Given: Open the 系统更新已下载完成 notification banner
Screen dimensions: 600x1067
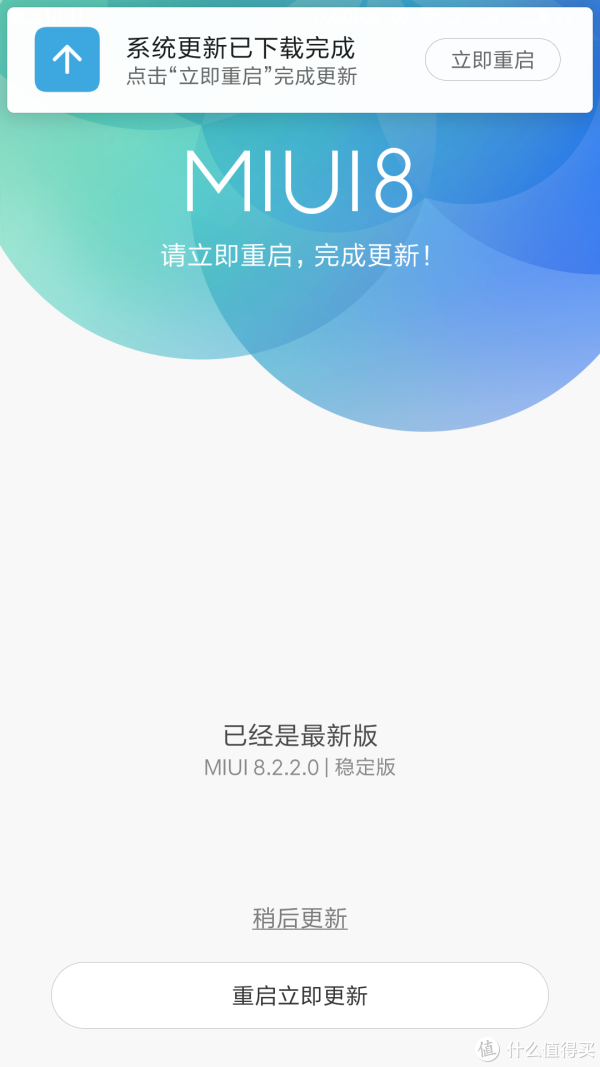Looking at the screenshot, I should tap(299, 60).
